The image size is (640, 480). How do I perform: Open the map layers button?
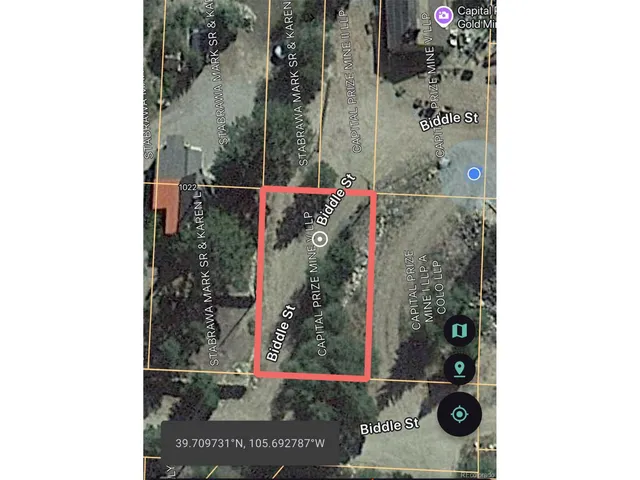coord(459,331)
